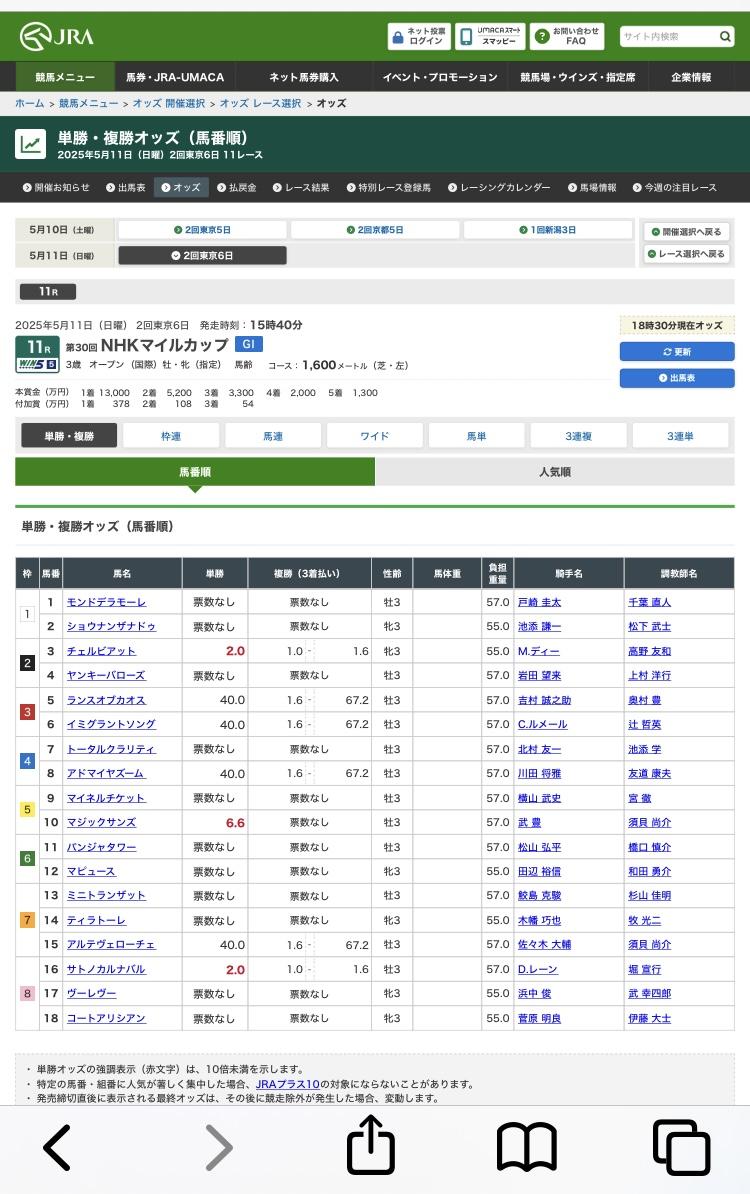The width and height of the screenshot is (750, 1194).
Task: Switch to 3連単 odds type
Action: pos(680,436)
